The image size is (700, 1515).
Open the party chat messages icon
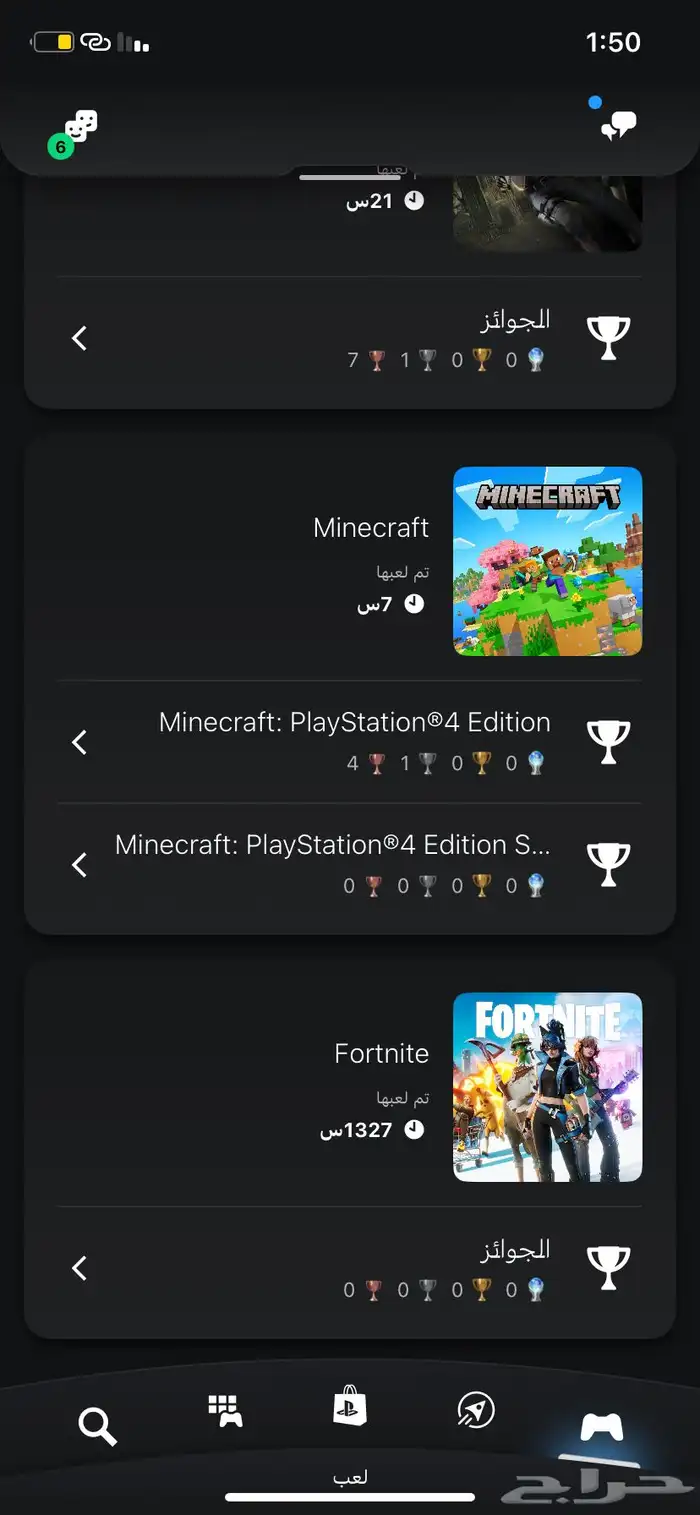click(618, 126)
